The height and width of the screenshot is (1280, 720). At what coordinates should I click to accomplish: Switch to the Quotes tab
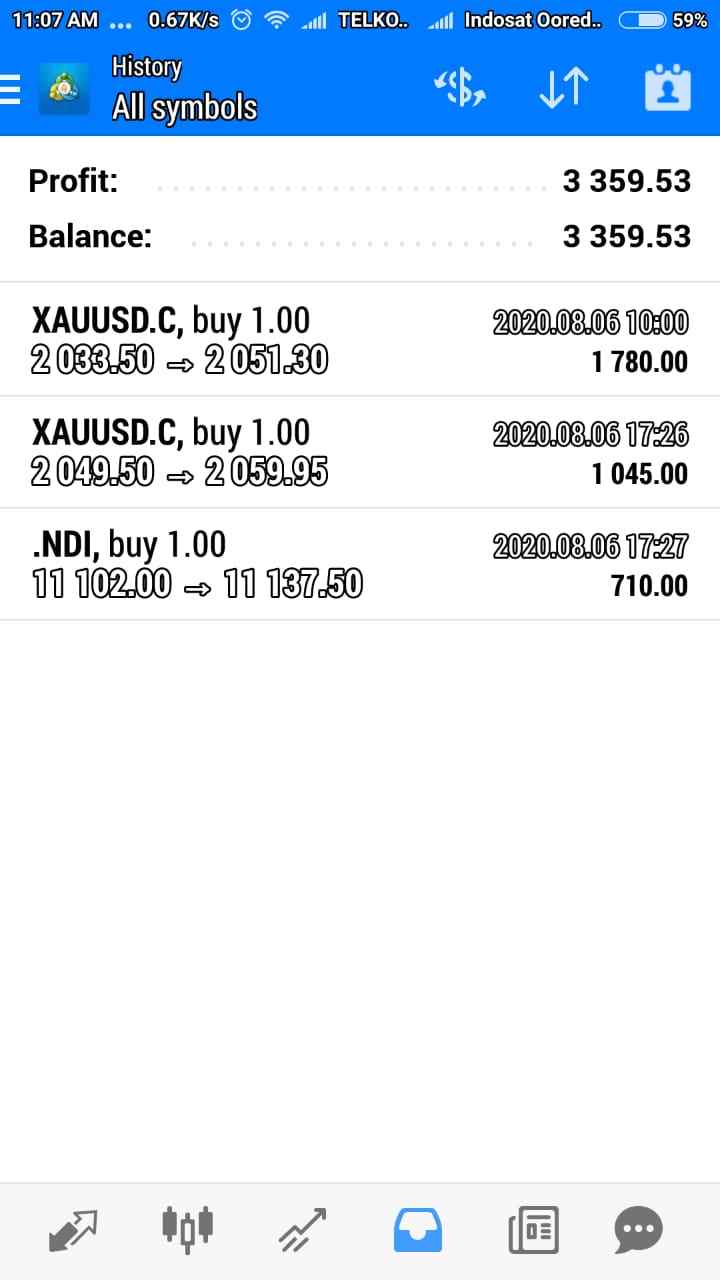73,1229
